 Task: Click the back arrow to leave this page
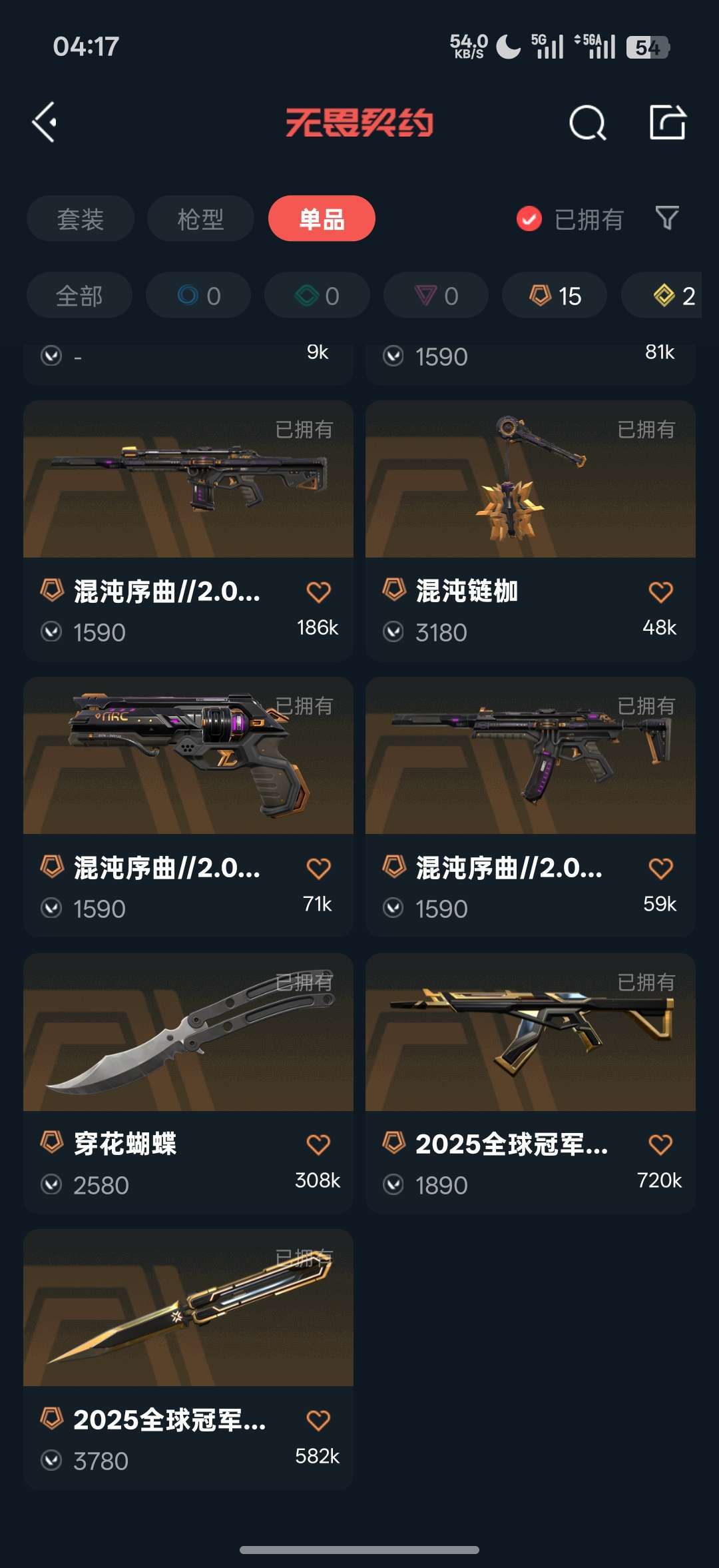(x=44, y=123)
